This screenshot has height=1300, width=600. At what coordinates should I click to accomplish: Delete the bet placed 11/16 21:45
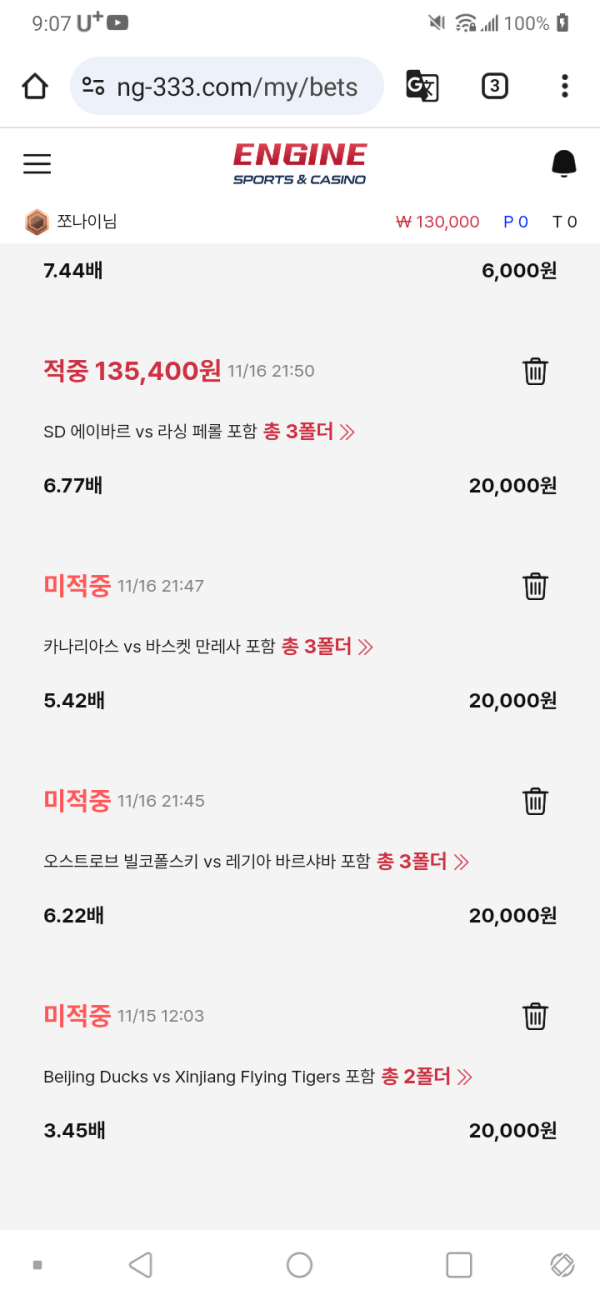(535, 801)
